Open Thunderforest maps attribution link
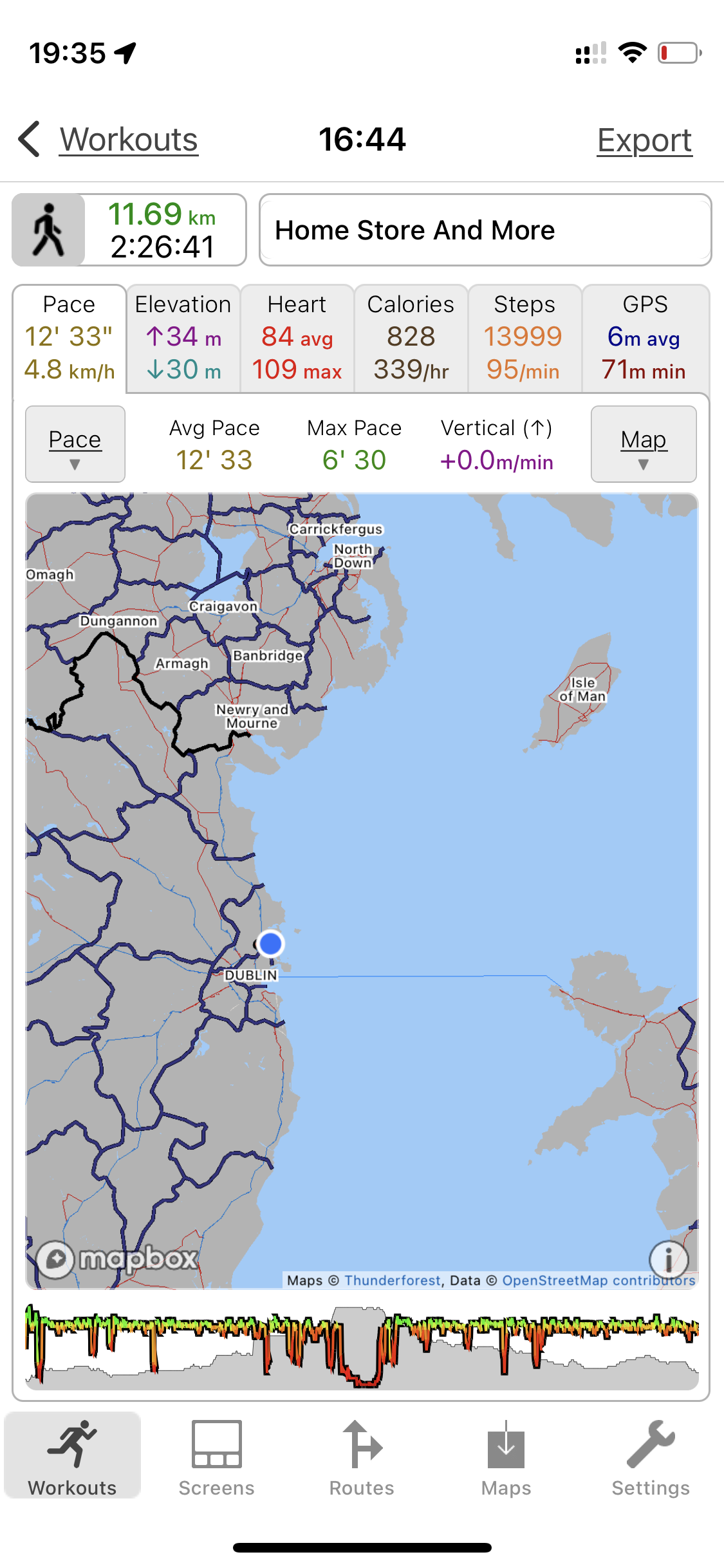 click(x=393, y=1280)
